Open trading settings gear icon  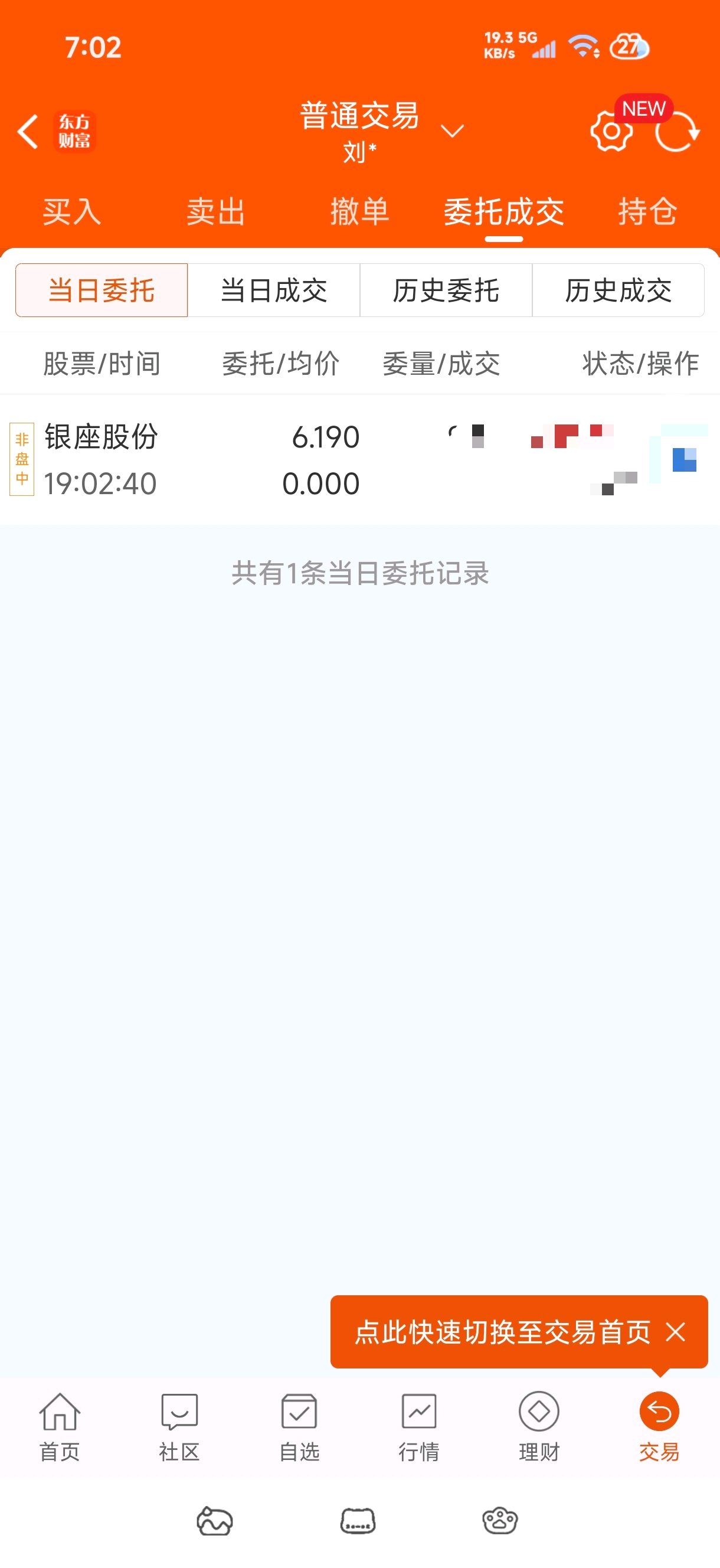pos(610,132)
